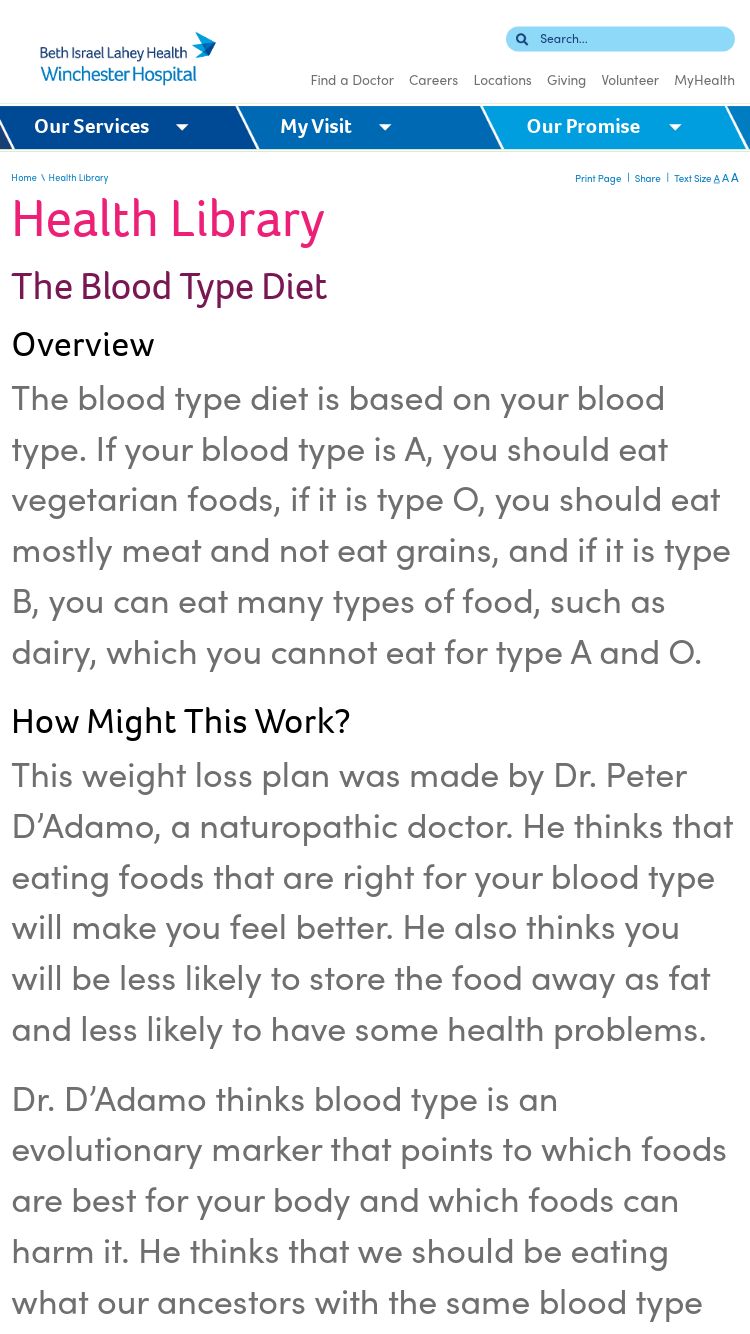750x1334 pixels.
Task: Share this article
Action: (647, 179)
